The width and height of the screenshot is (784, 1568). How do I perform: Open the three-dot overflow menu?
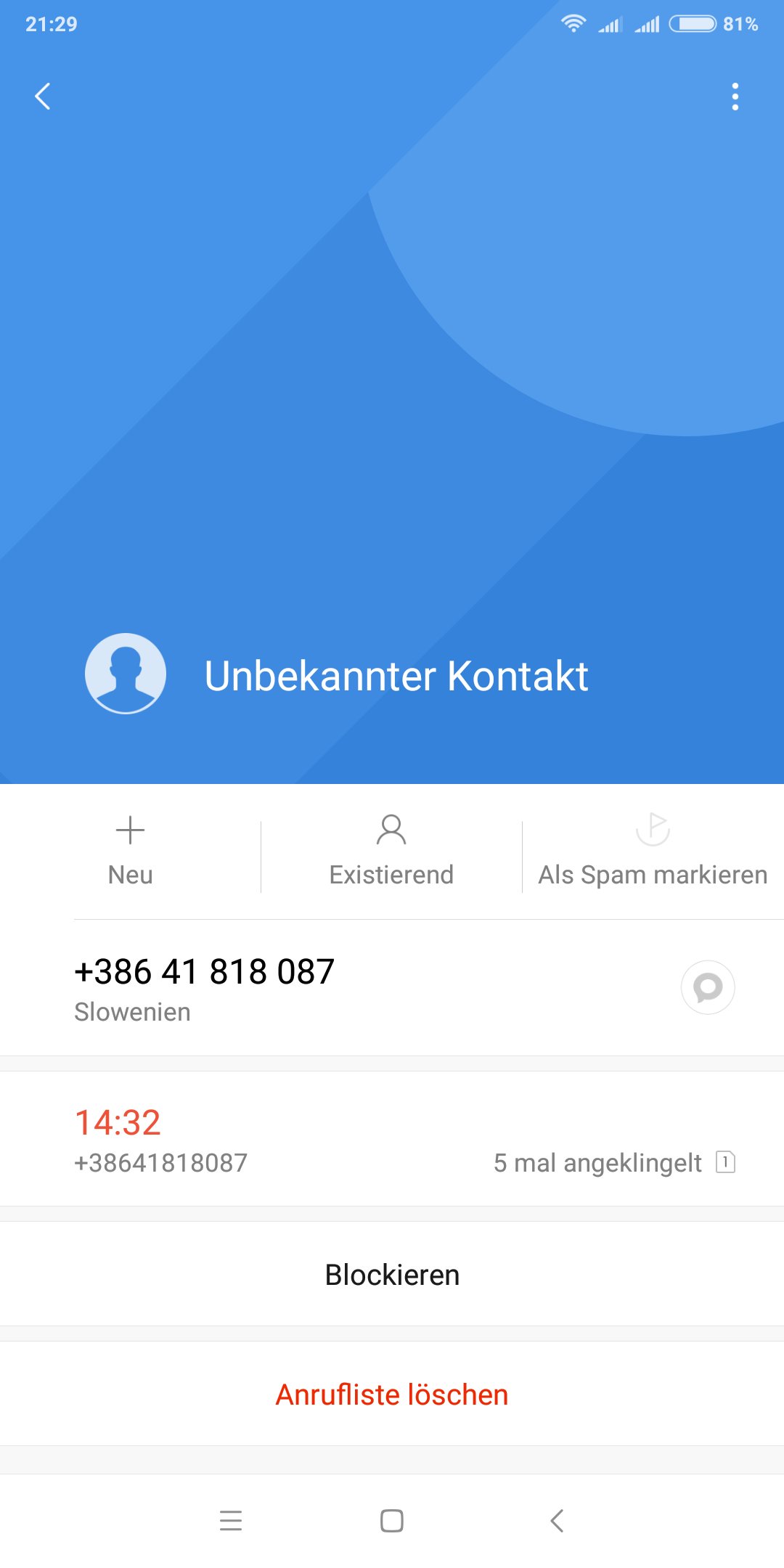(735, 96)
